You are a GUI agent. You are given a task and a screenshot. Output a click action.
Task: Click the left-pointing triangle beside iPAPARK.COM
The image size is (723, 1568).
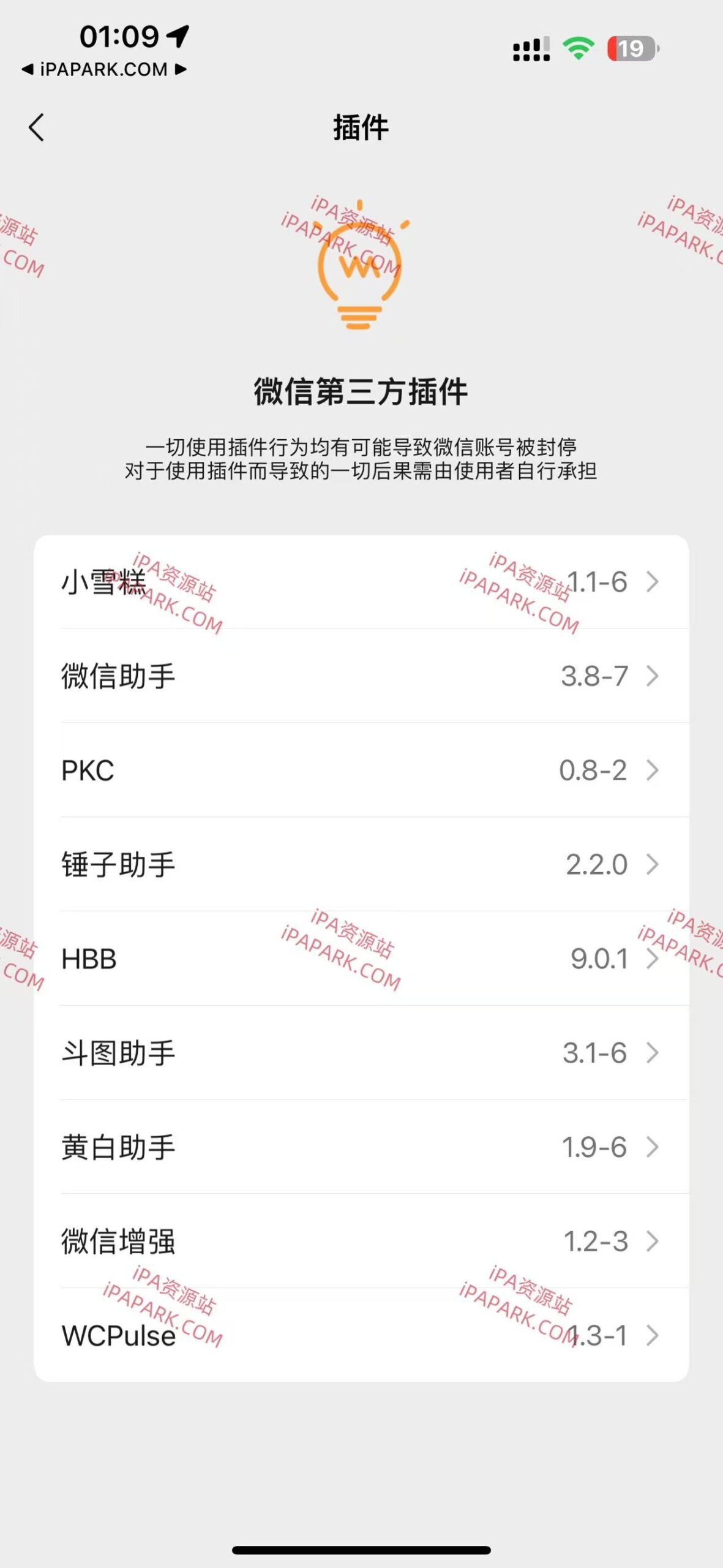point(27,70)
